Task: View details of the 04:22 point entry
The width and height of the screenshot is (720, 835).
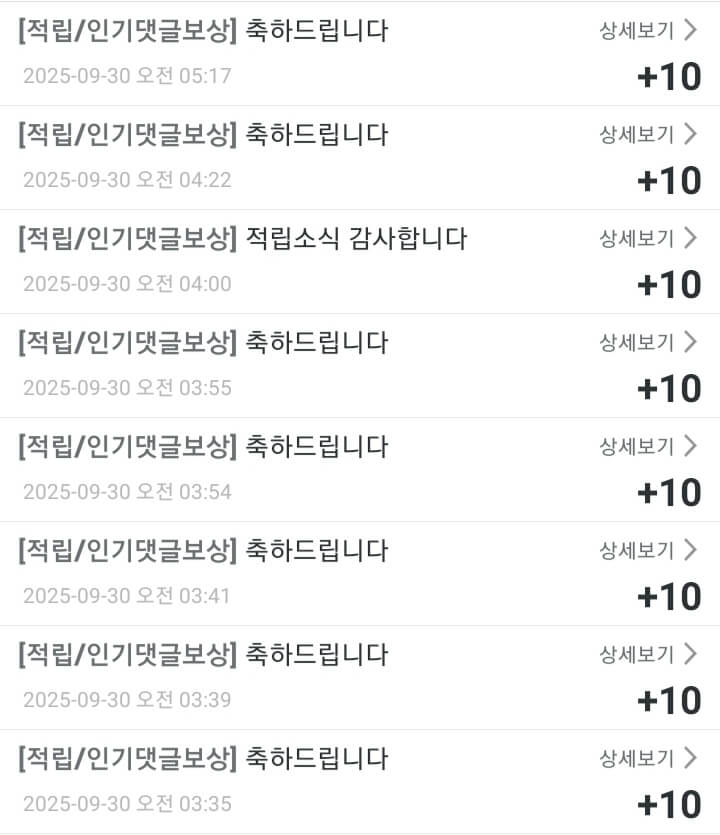Action: [647, 134]
